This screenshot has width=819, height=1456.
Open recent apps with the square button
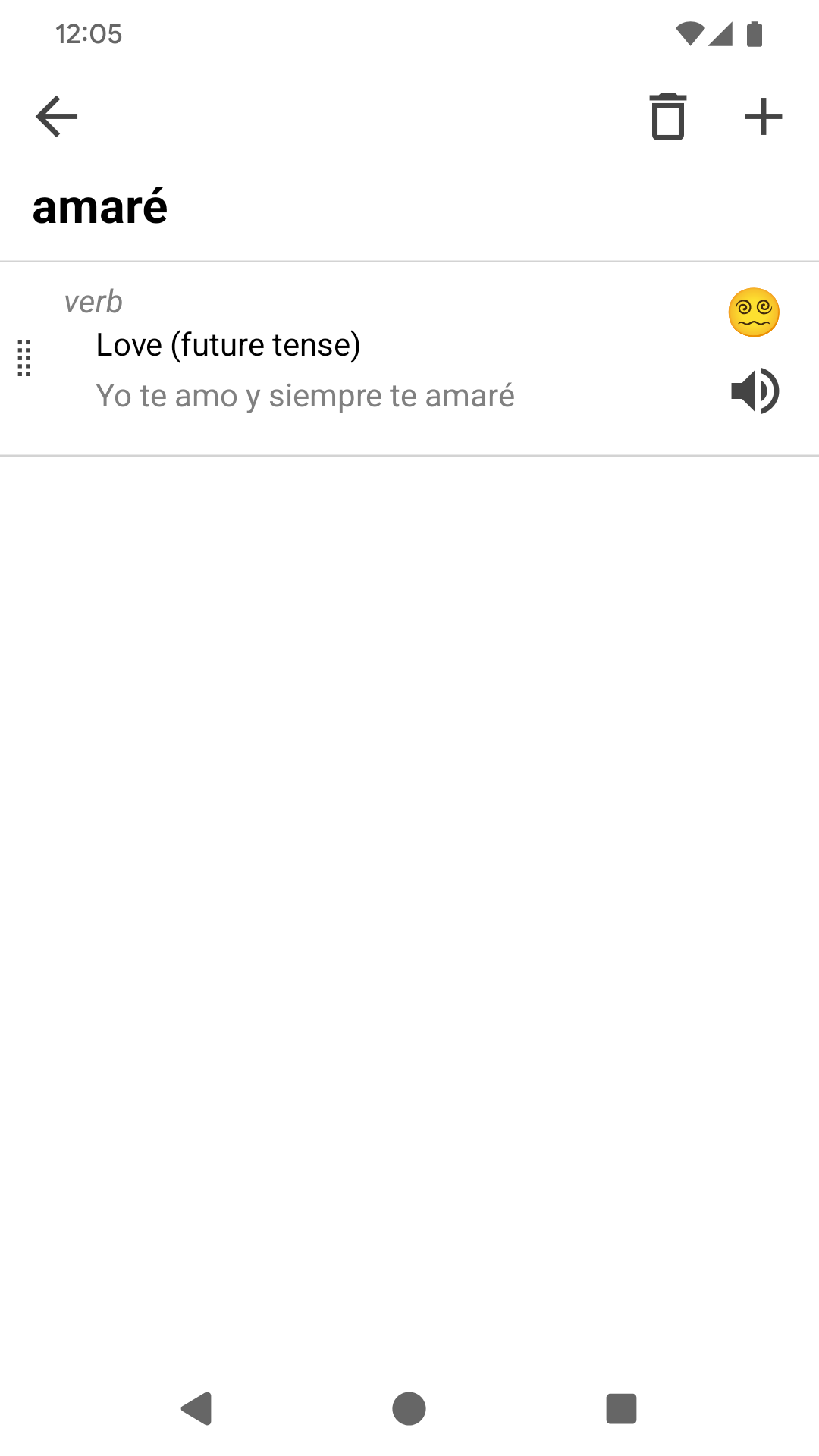[621, 1408]
